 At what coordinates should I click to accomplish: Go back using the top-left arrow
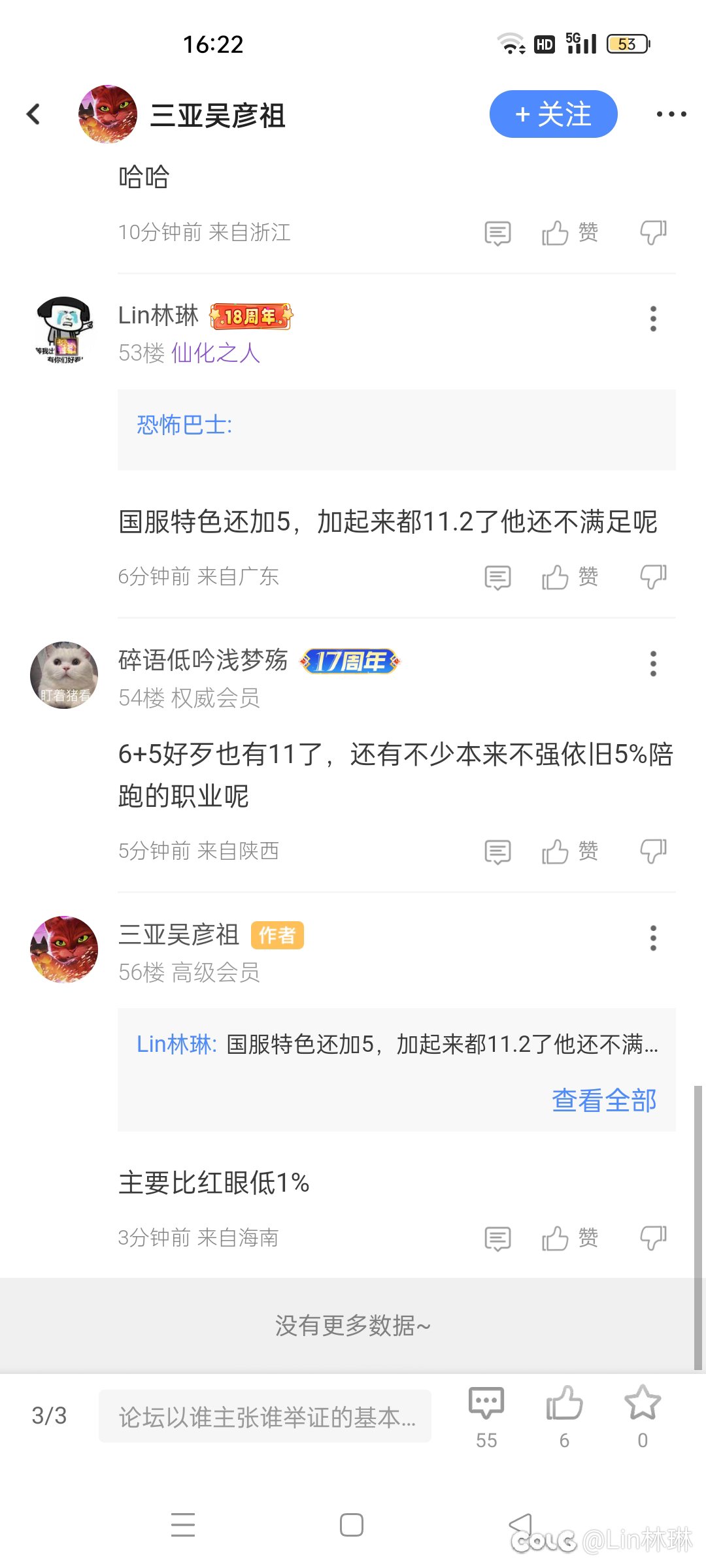pyautogui.click(x=33, y=114)
